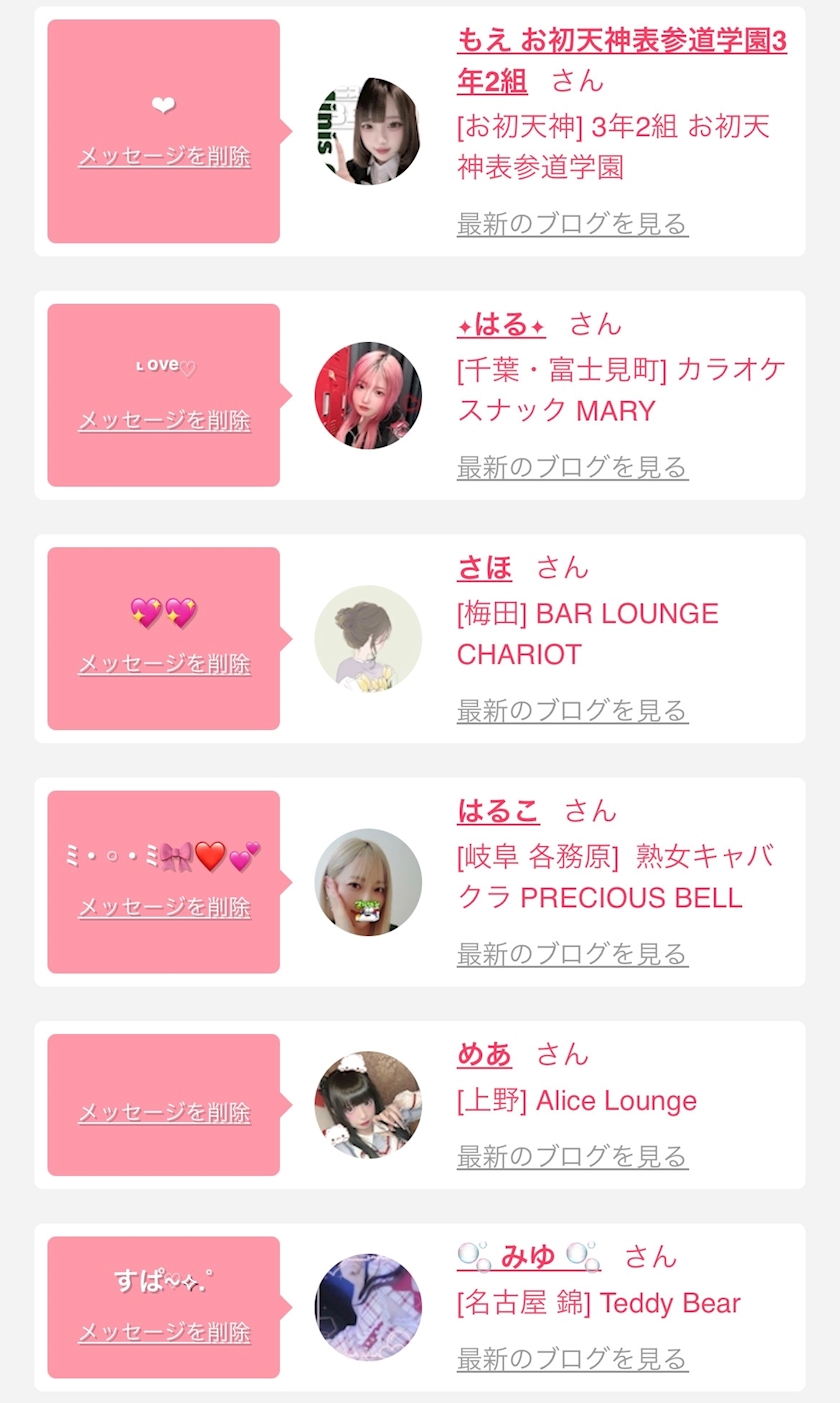The height and width of the screenshot is (1403, 840).
Task: Open はる's profile name link
Action: click(502, 324)
